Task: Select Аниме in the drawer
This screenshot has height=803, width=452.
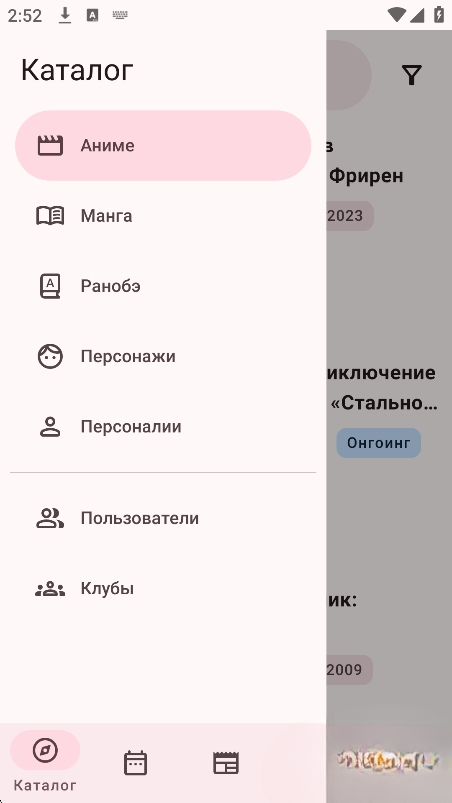Action: [x=163, y=145]
